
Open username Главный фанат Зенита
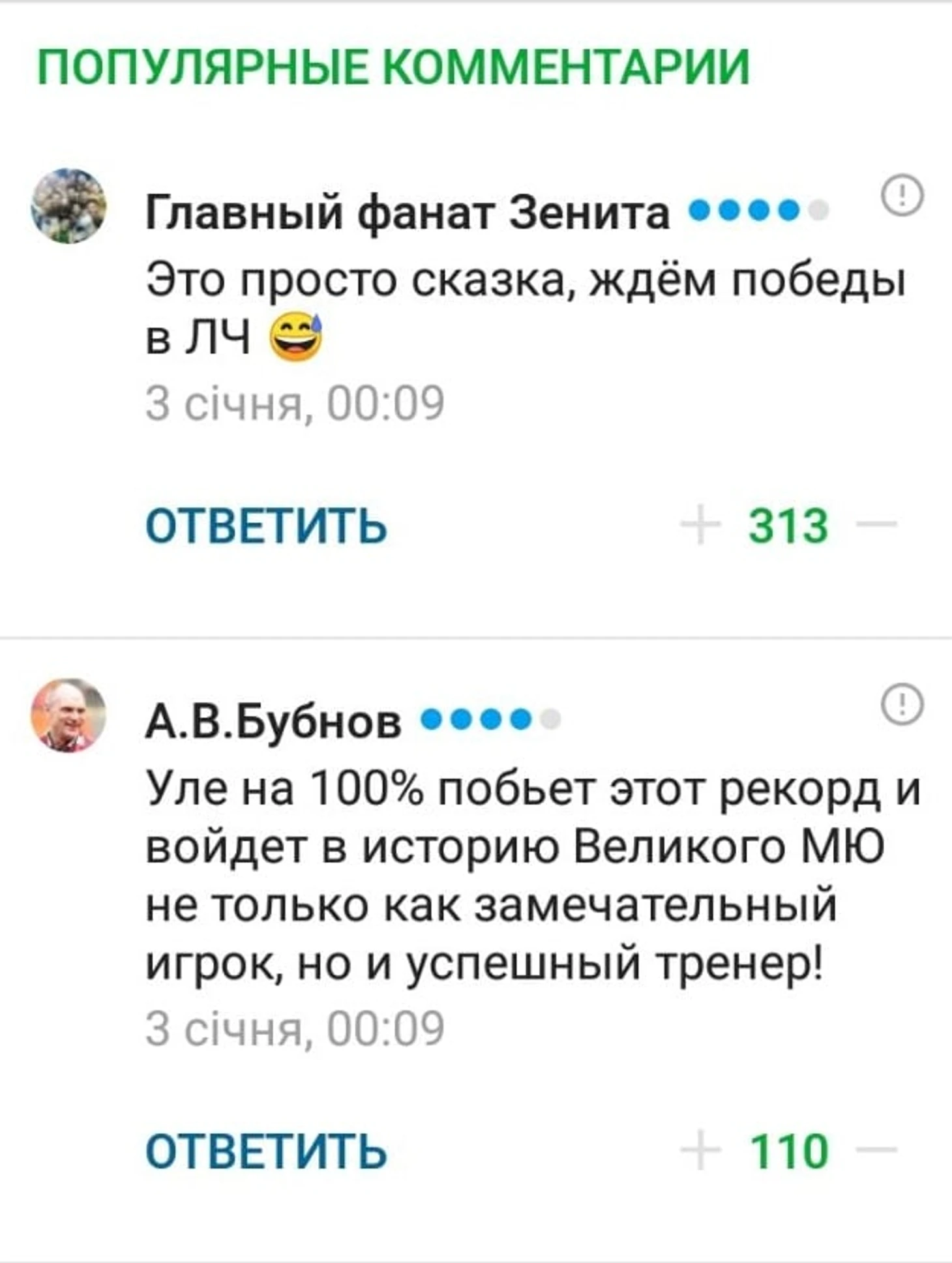click(x=407, y=213)
